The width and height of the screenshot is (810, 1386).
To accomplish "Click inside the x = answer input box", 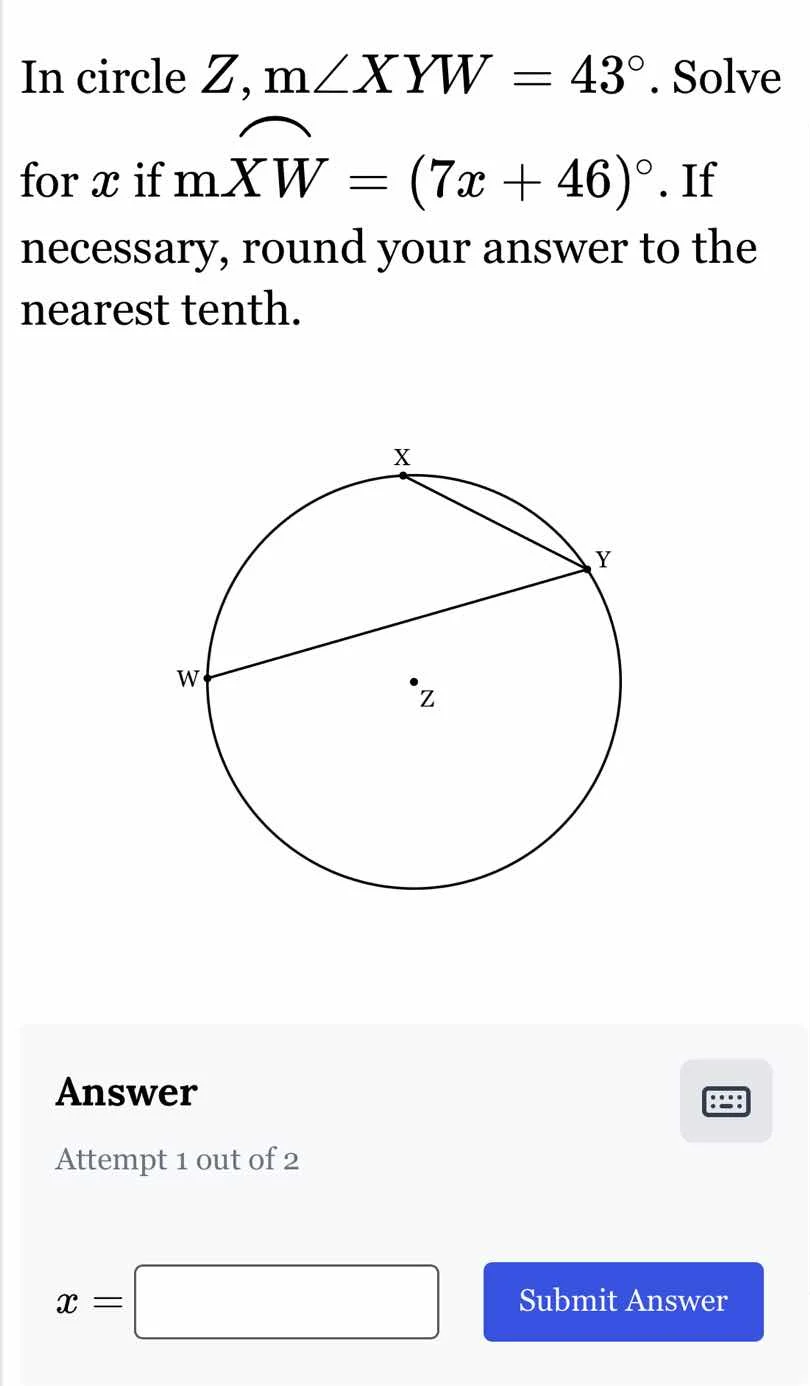I will point(285,1302).
